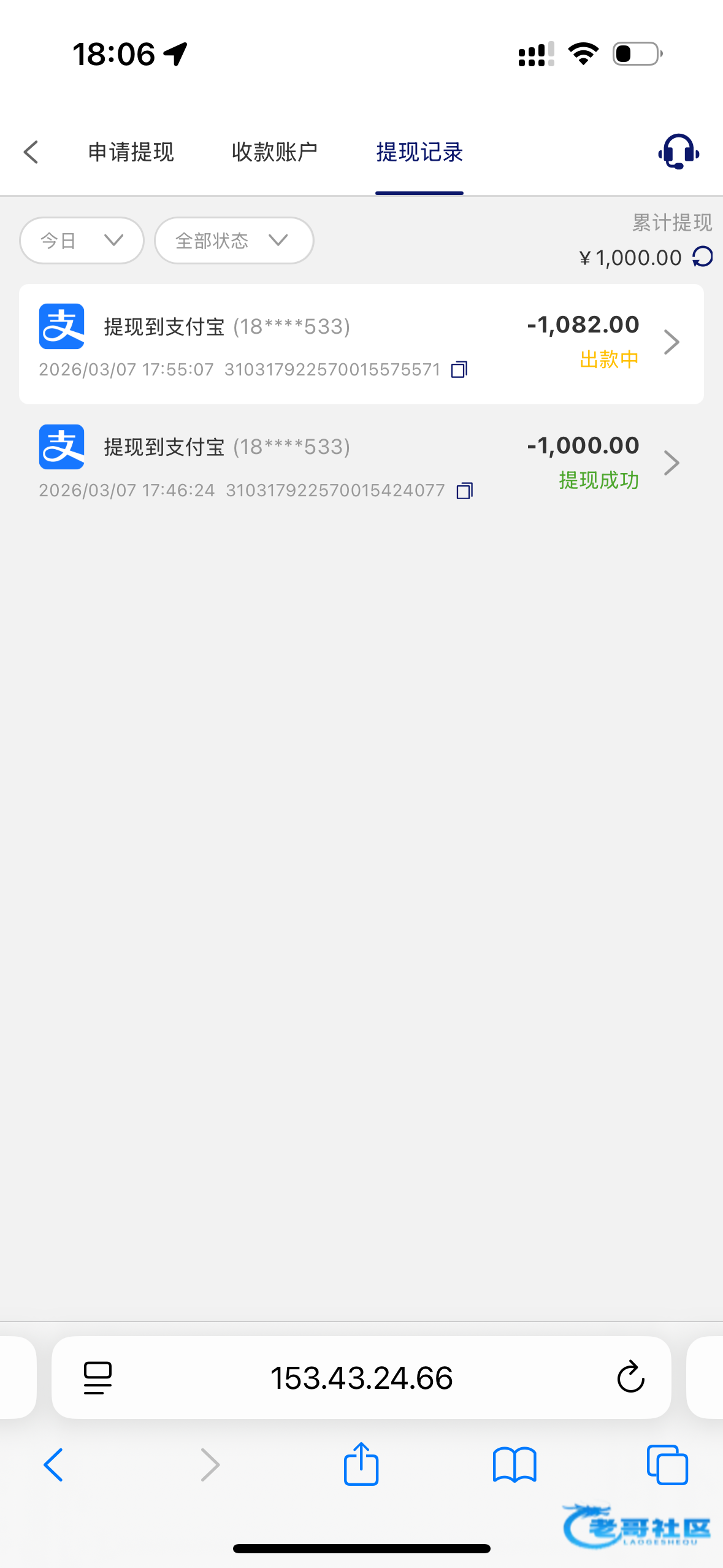The width and height of the screenshot is (723, 1568).
Task: Switch to the 申请提现 tab
Action: [x=131, y=152]
